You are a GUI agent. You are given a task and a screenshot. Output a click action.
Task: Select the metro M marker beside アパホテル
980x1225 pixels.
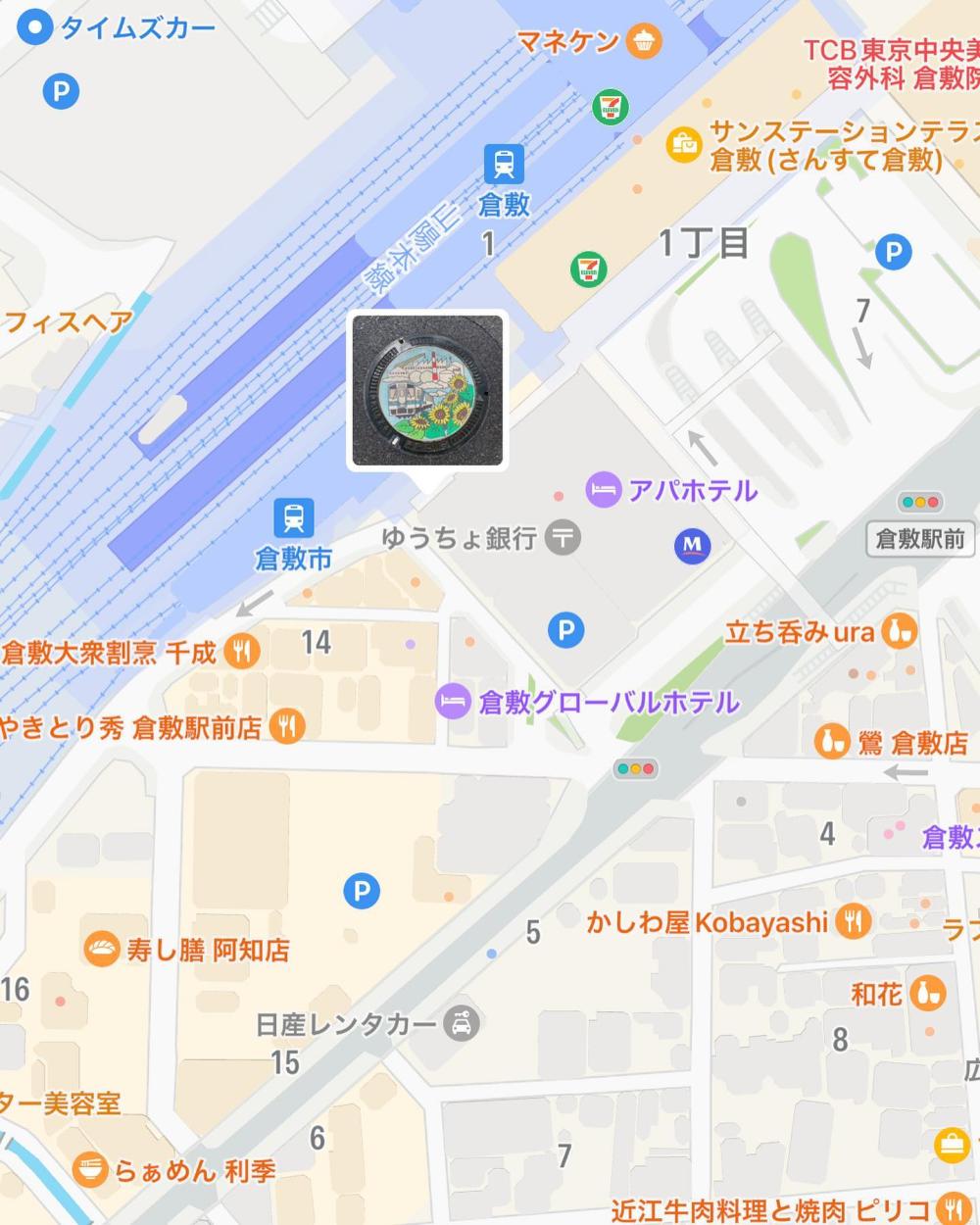[x=693, y=545]
